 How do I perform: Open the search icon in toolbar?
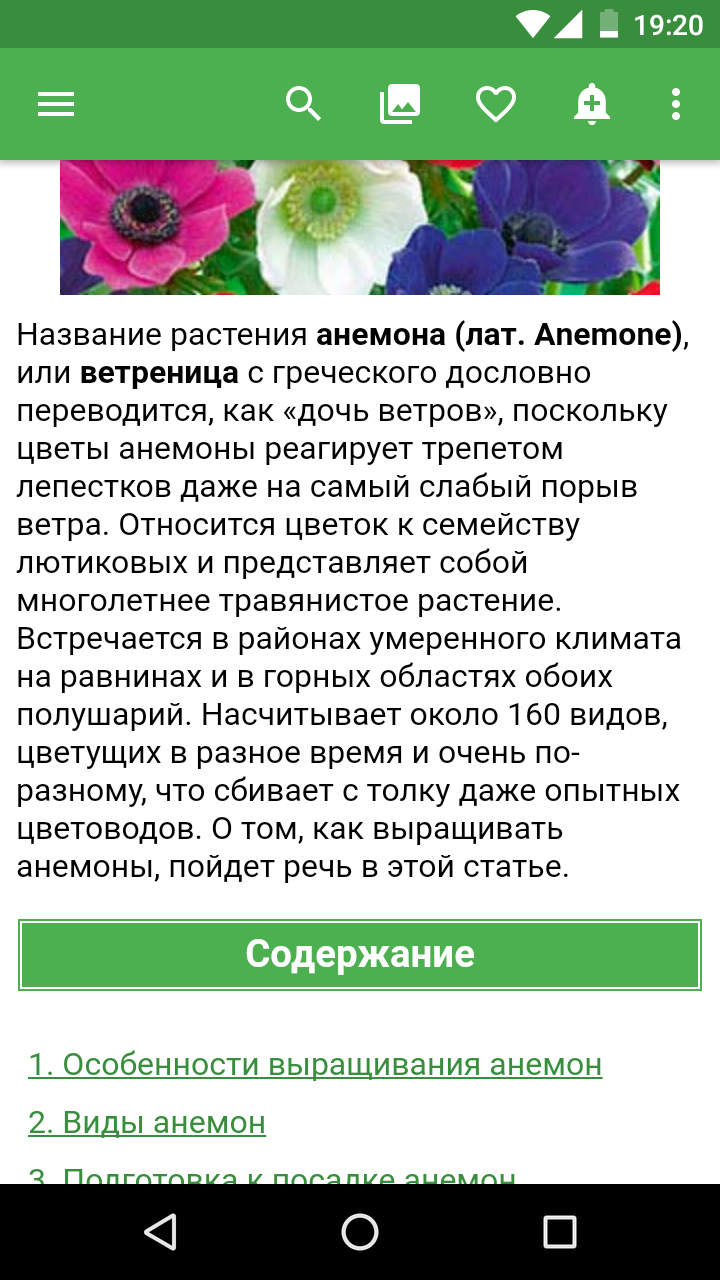[303, 104]
